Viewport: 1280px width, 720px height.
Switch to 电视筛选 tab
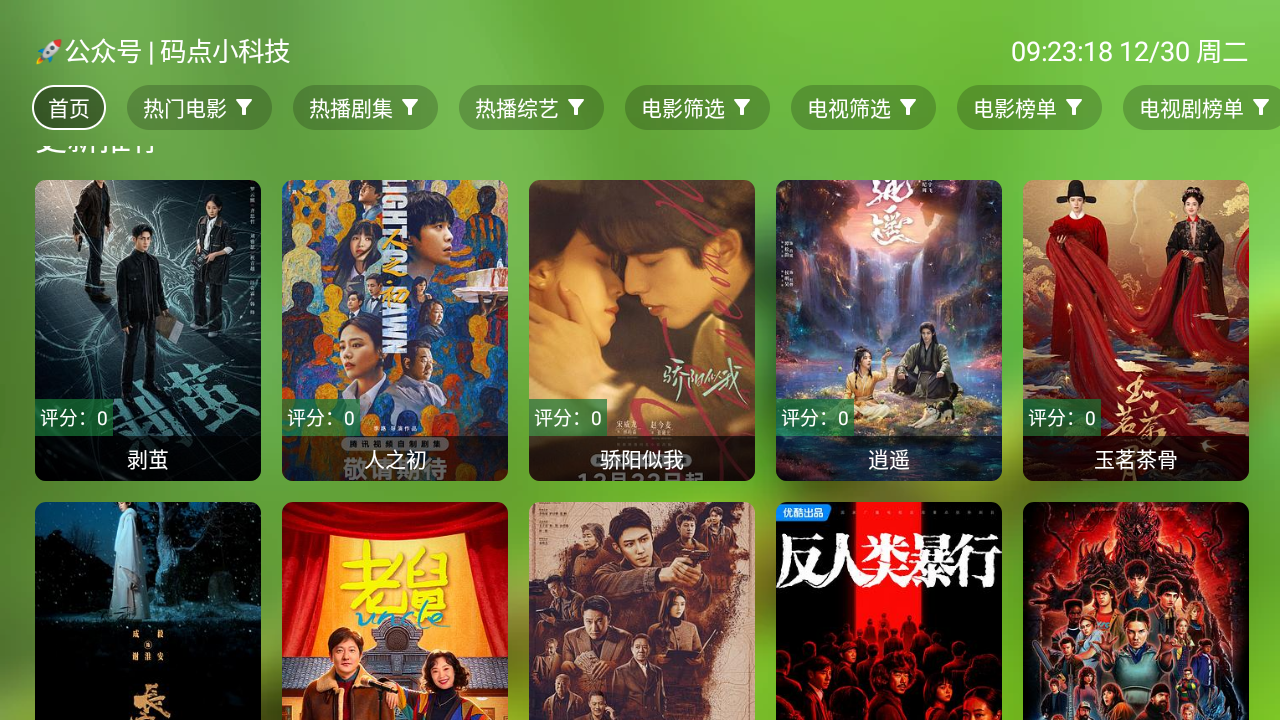click(862, 108)
